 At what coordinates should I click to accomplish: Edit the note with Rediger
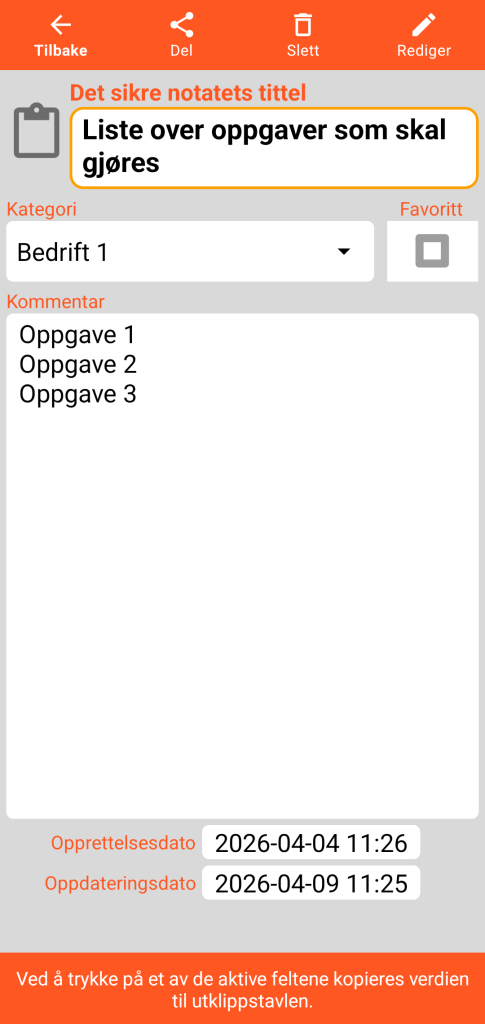tap(424, 36)
